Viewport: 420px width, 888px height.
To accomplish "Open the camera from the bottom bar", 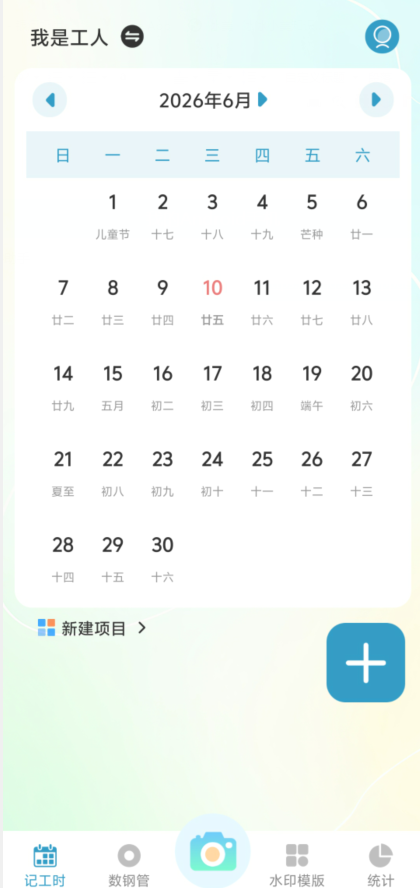I will 213,851.
